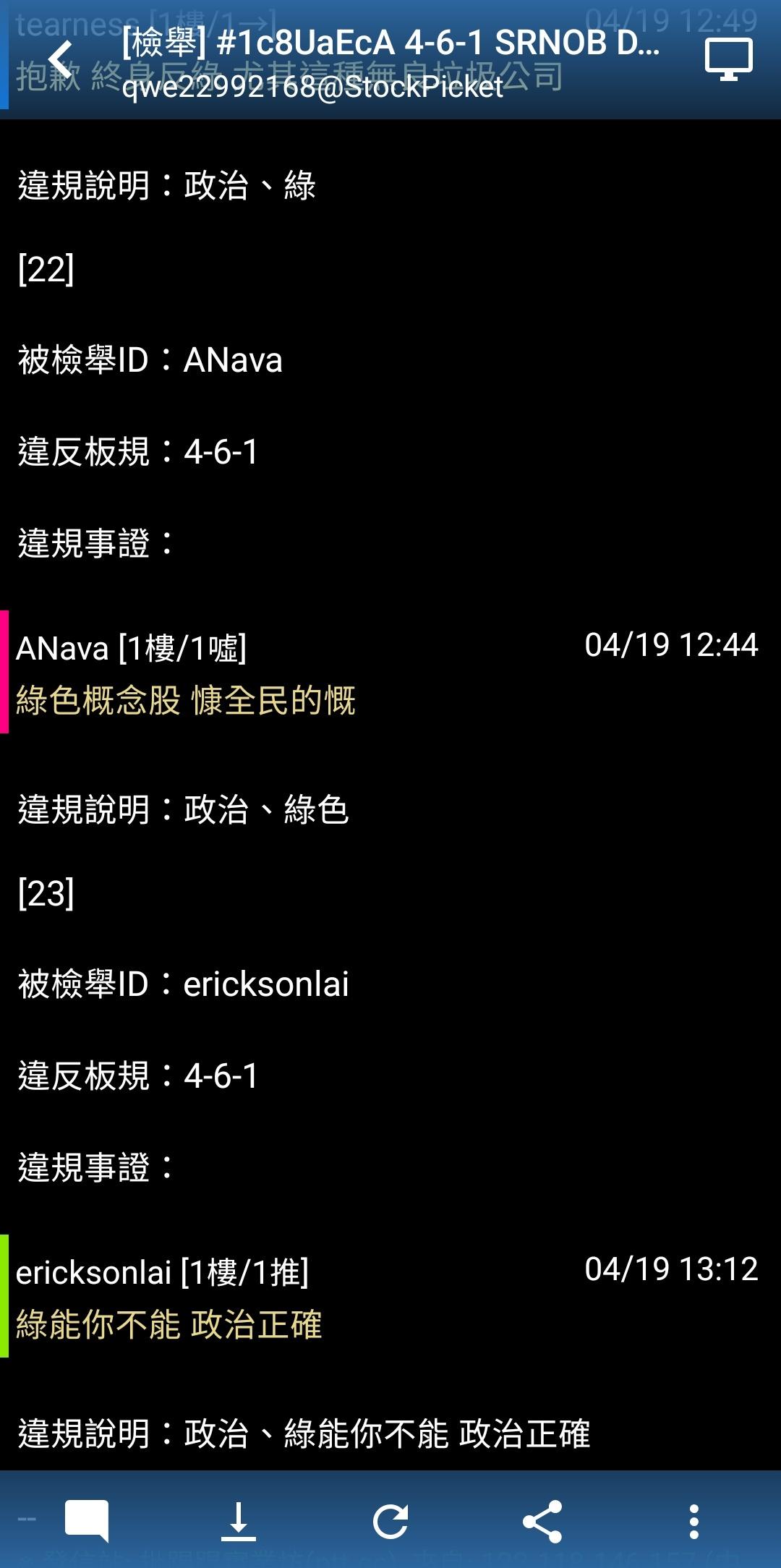The height and width of the screenshot is (1568, 781).
Task: Go back using the top-left arrow
Action: tap(61, 59)
